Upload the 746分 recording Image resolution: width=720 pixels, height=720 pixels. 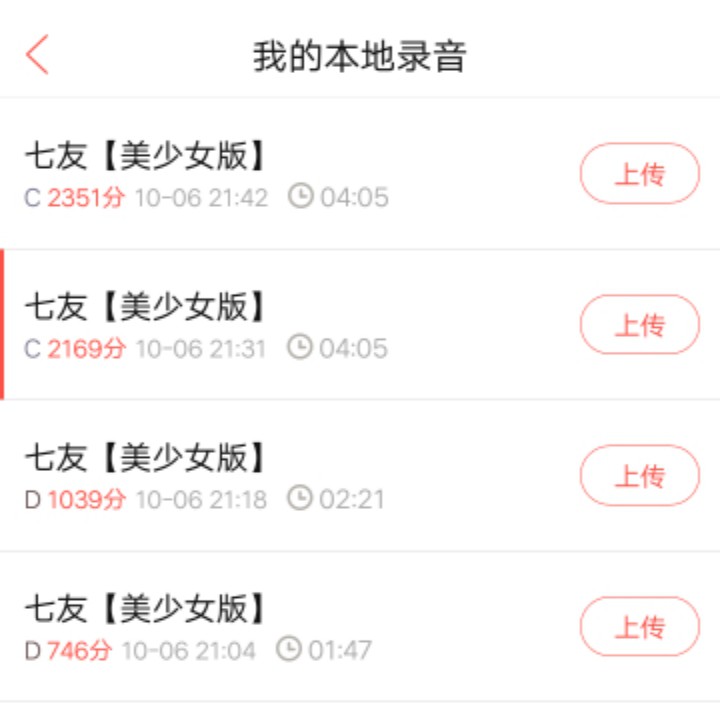click(639, 627)
